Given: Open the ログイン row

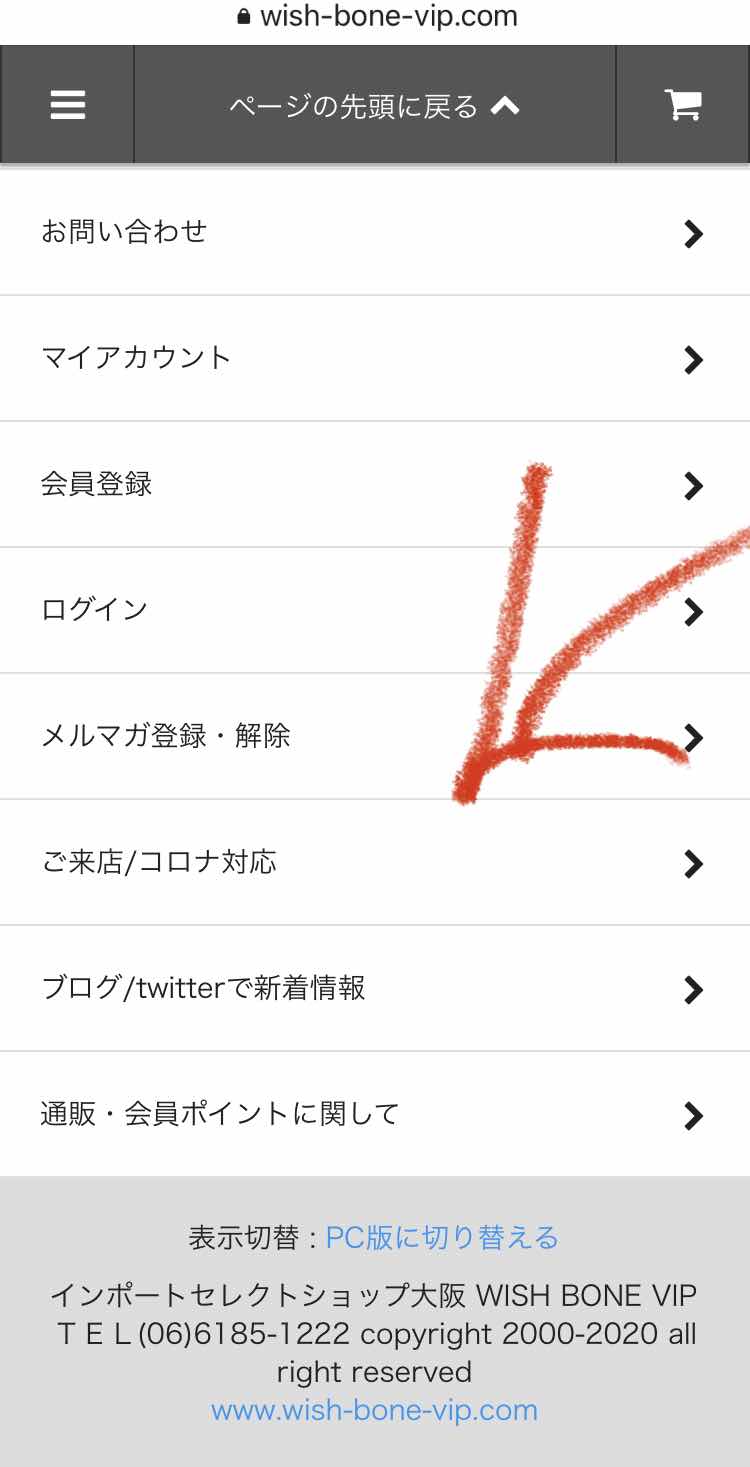Looking at the screenshot, I should coord(374,610).
